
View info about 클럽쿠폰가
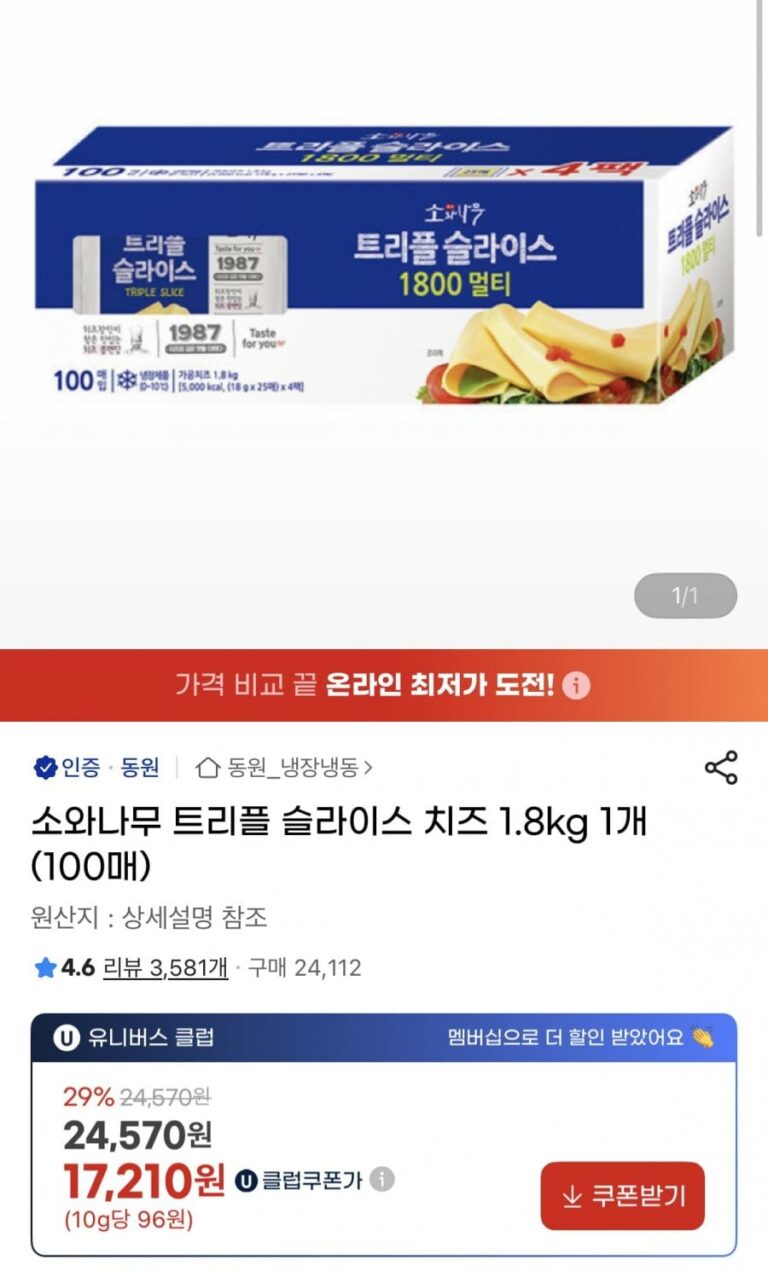pyautogui.click(x=382, y=1180)
